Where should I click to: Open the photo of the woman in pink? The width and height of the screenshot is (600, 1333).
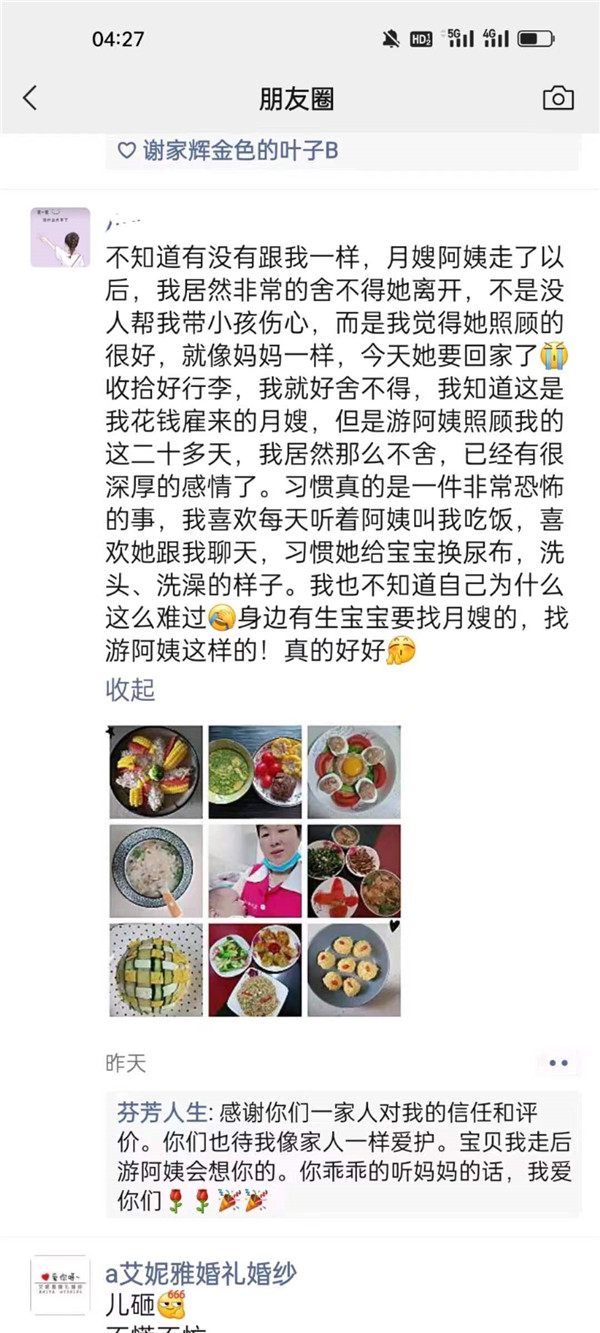pyautogui.click(x=255, y=871)
